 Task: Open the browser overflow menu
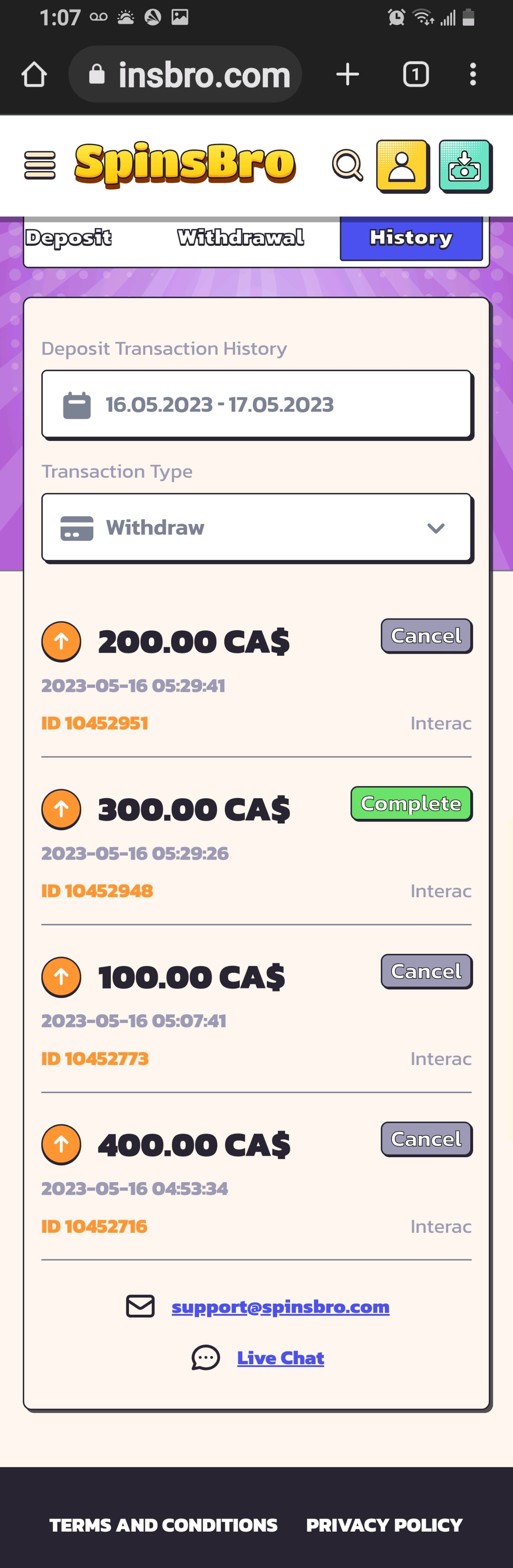(473, 75)
